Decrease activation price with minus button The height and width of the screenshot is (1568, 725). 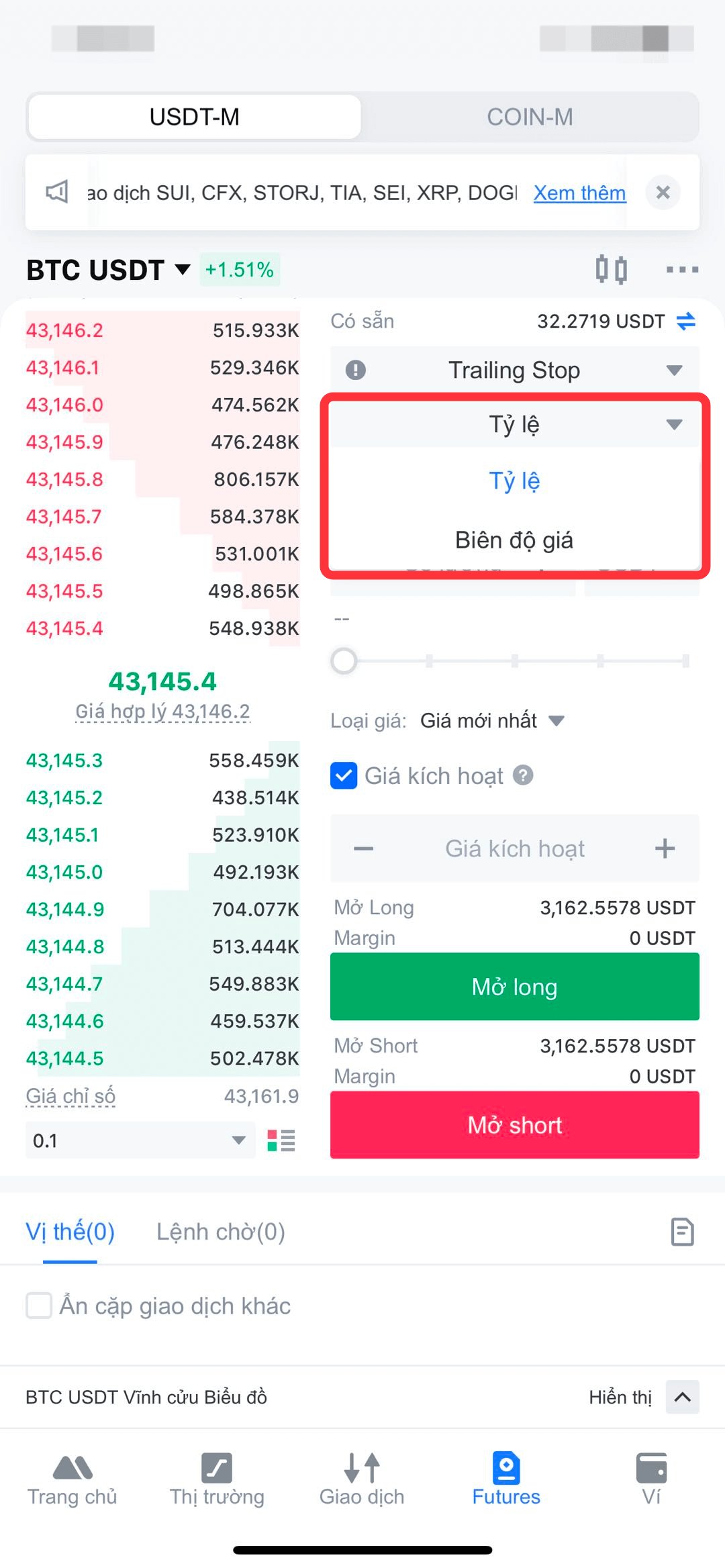click(363, 848)
